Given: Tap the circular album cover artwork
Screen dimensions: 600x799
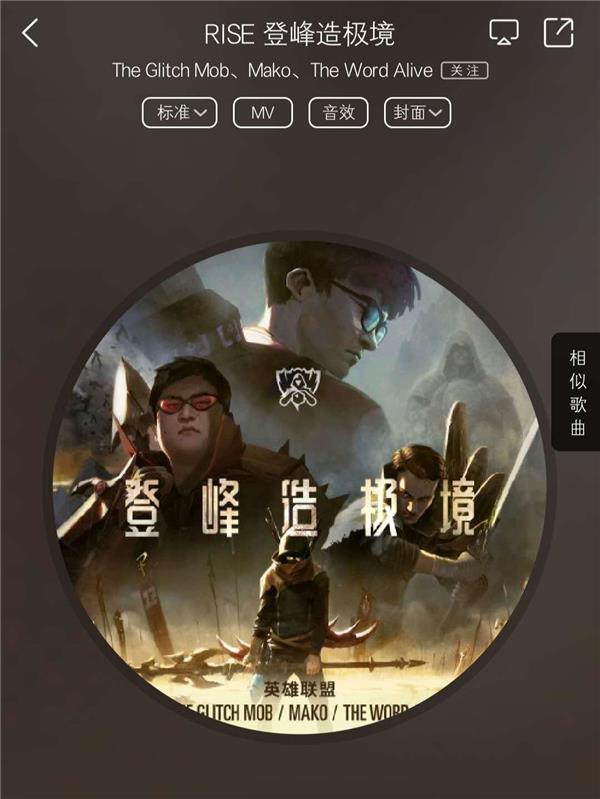Looking at the screenshot, I should [299, 488].
